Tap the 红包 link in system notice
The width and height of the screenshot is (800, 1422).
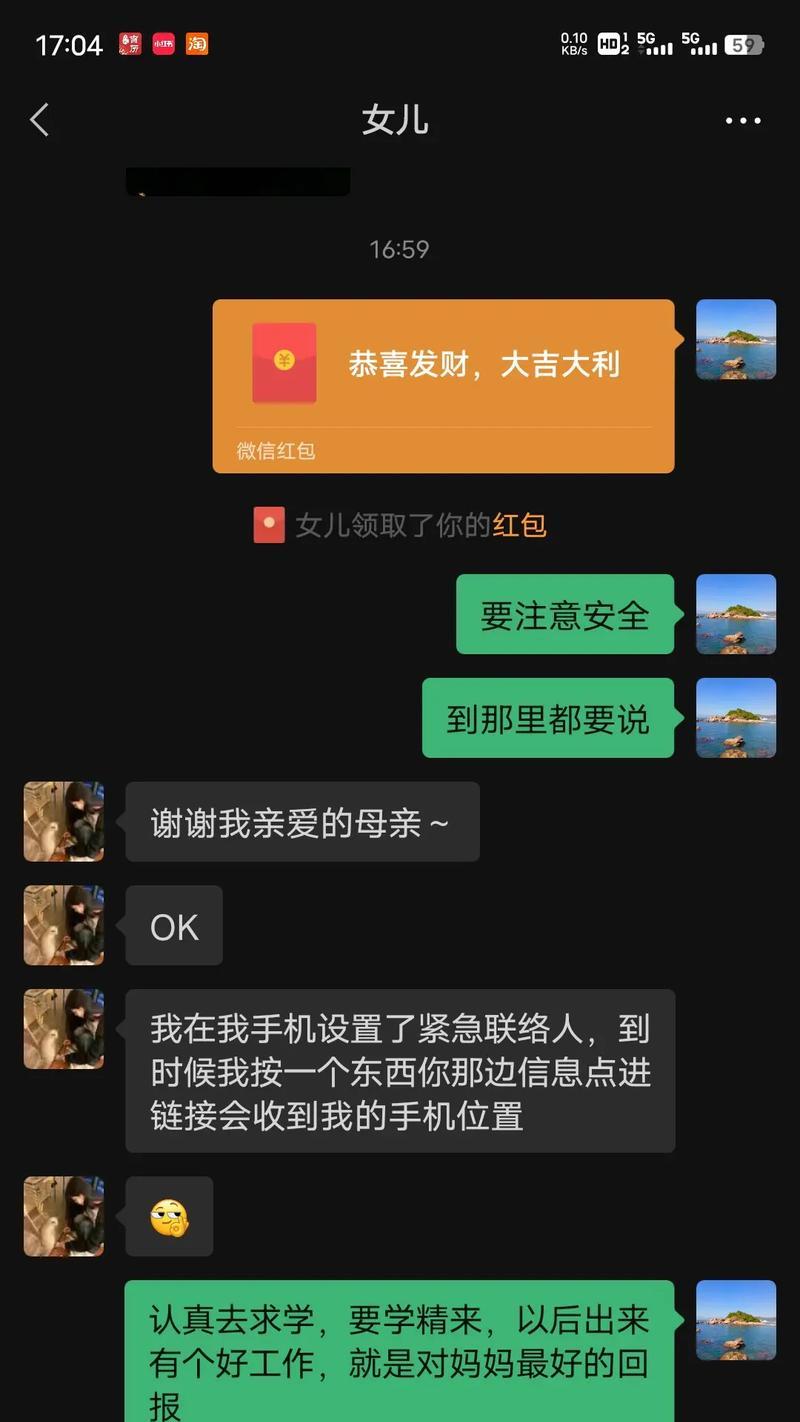click(519, 525)
